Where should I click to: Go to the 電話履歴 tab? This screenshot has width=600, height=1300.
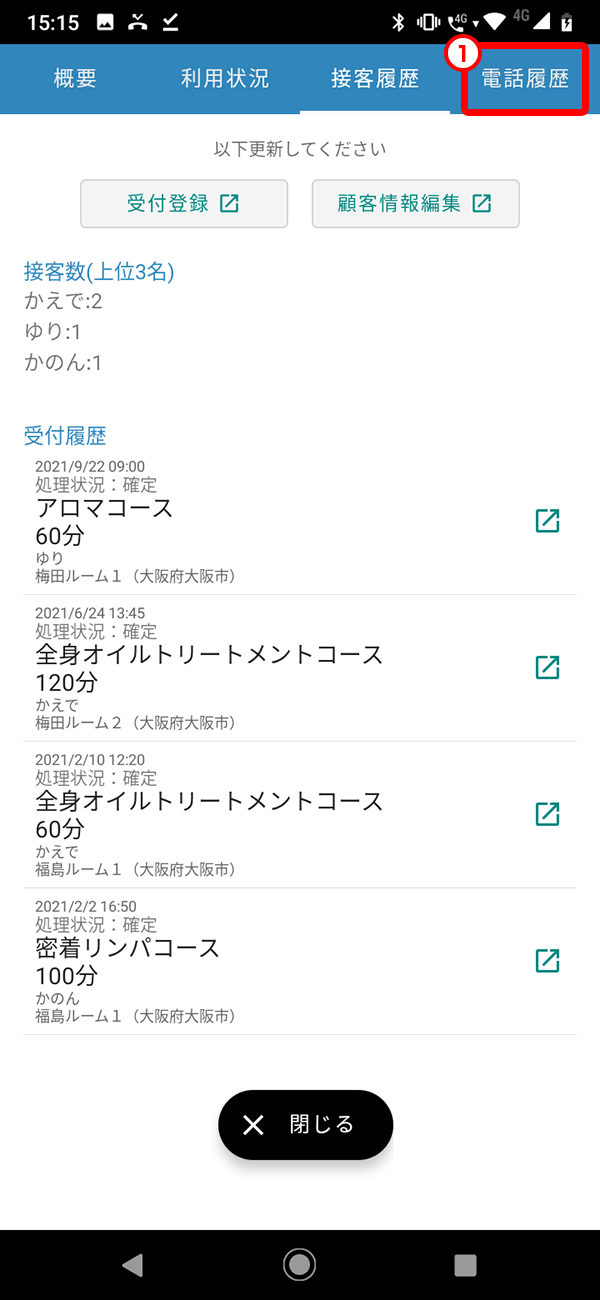524,79
